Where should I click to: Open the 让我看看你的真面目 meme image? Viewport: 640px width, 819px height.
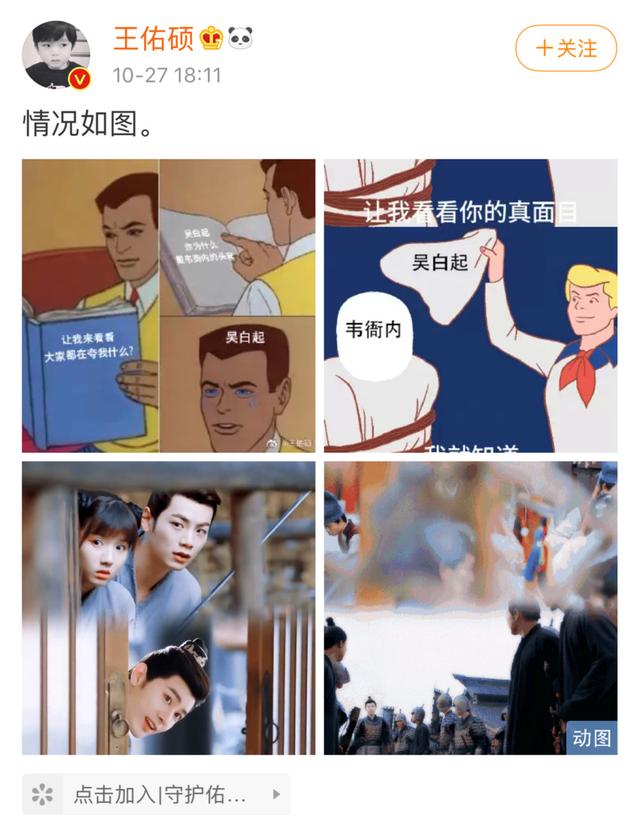(x=470, y=305)
